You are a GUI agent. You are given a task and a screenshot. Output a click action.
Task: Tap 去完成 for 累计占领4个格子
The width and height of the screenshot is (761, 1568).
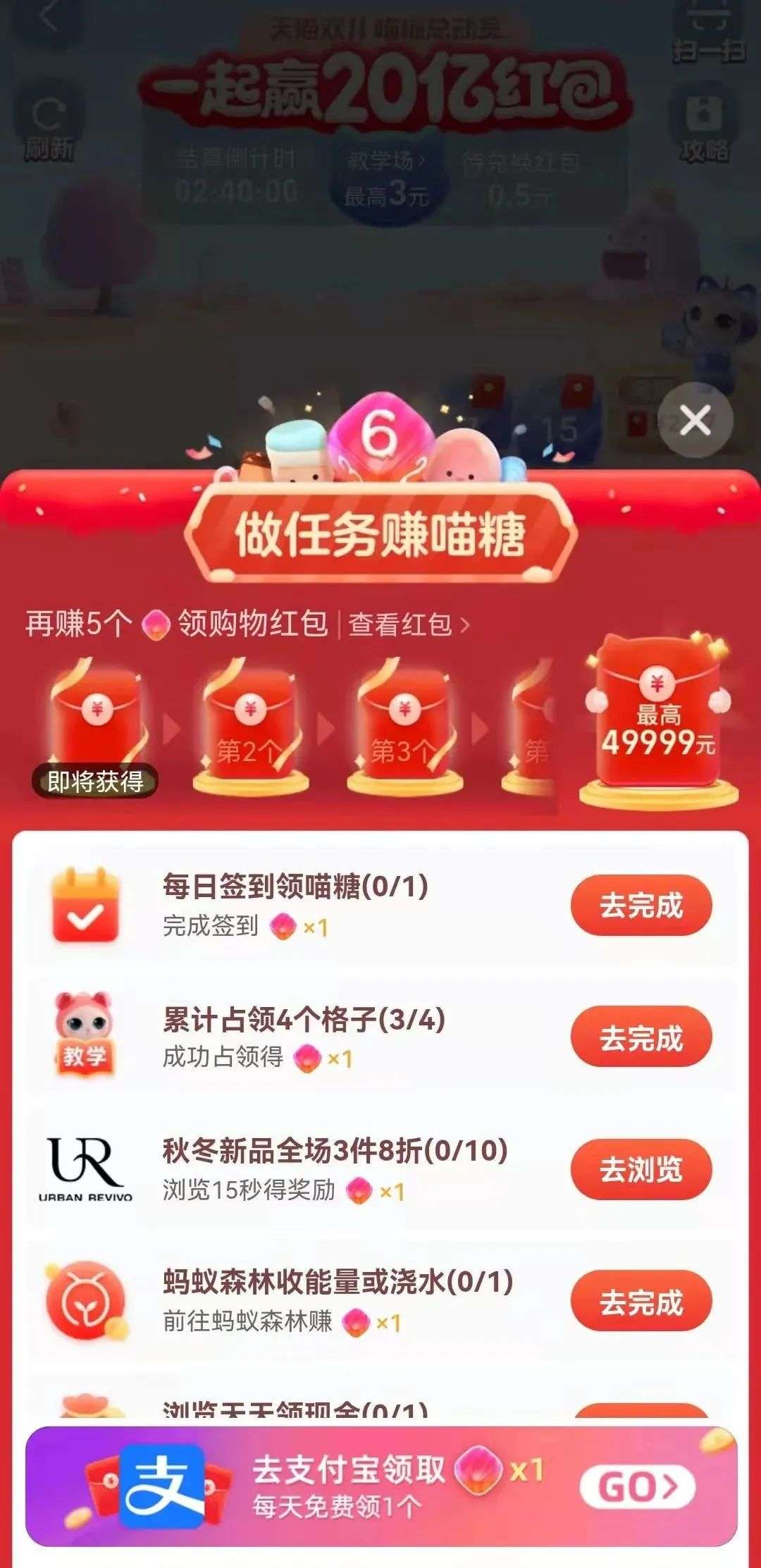pos(641,1037)
